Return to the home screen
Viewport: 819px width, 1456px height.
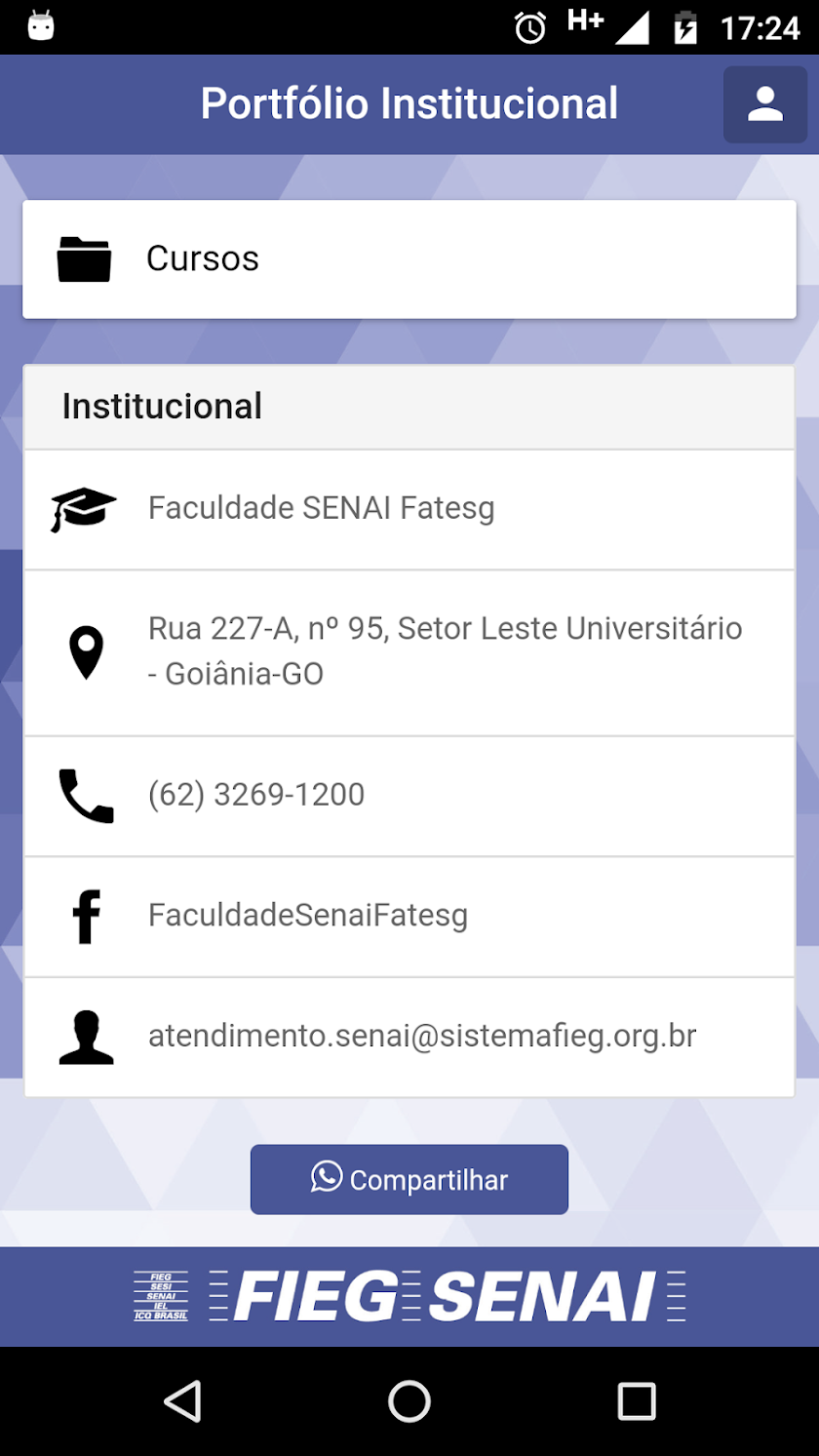tap(409, 1402)
